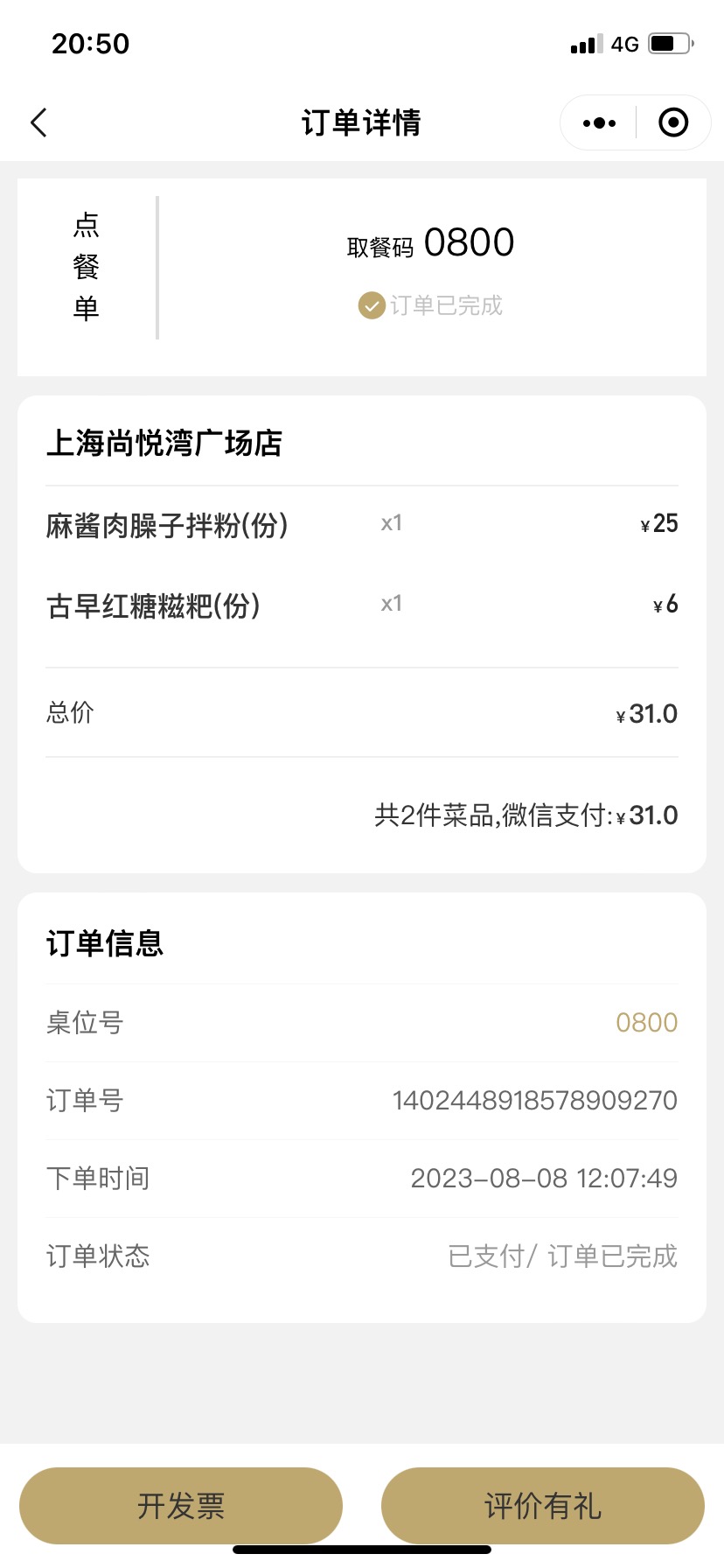
Task: Go back from the order details page
Action: pos(38,122)
